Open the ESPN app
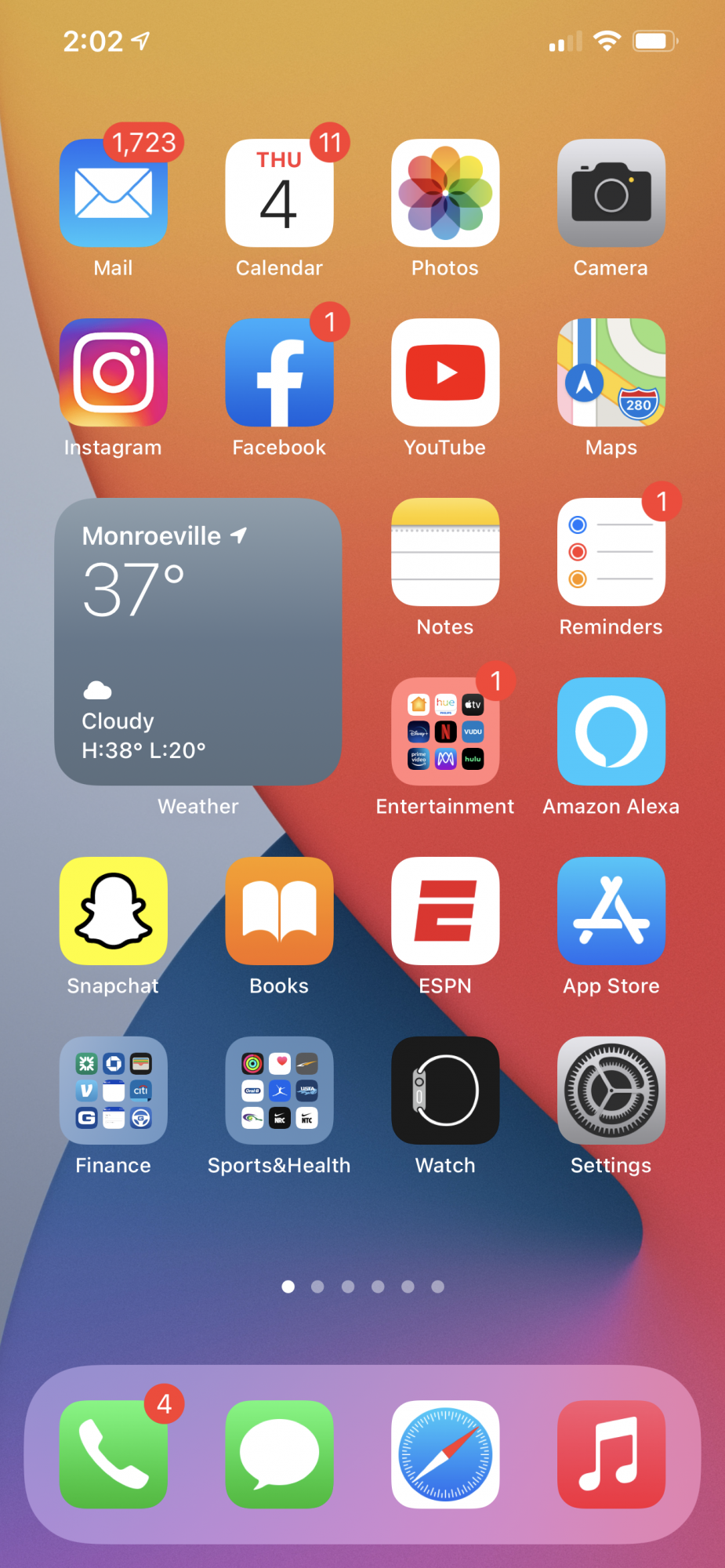725x1568 pixels. pos(445,911)
